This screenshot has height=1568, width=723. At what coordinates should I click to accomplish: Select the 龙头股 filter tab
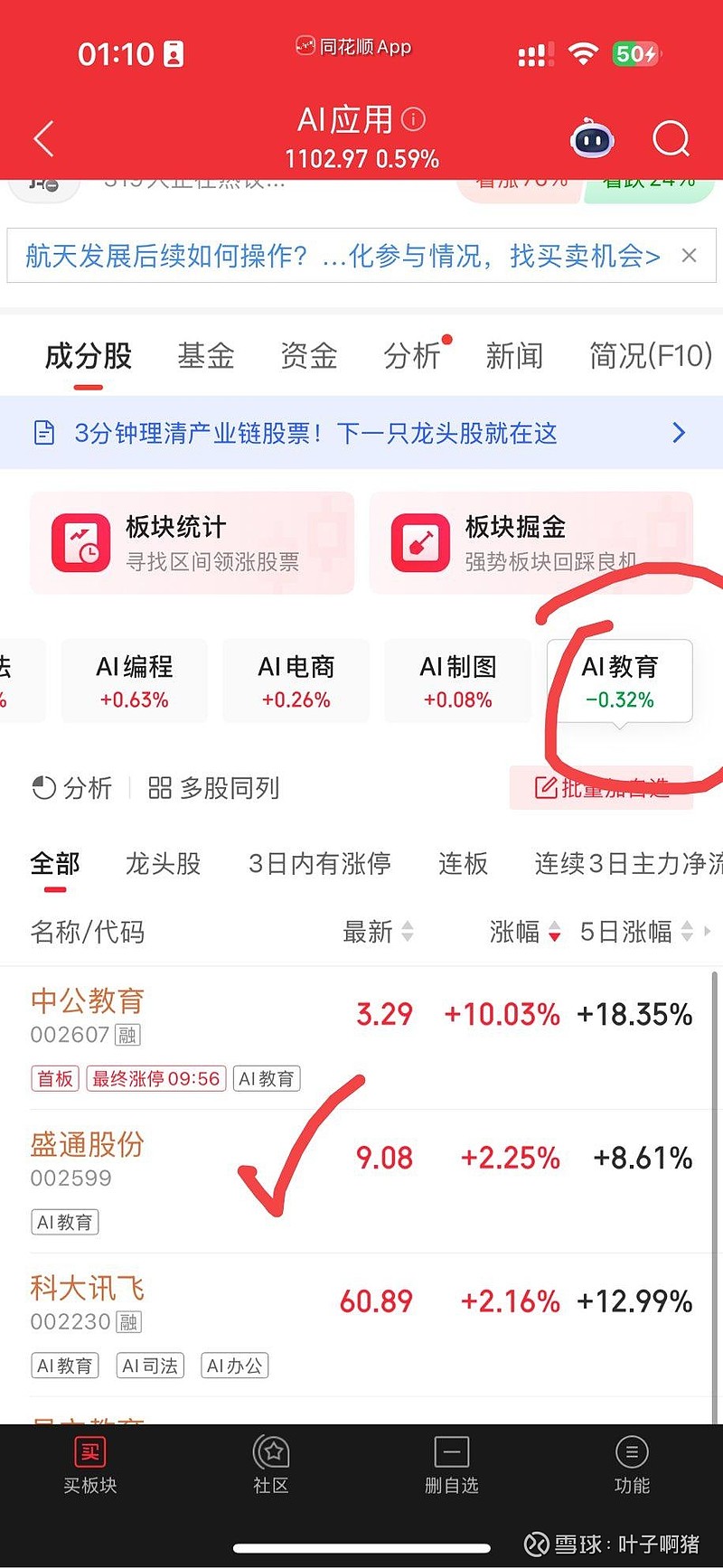click(x=163, y=864)
